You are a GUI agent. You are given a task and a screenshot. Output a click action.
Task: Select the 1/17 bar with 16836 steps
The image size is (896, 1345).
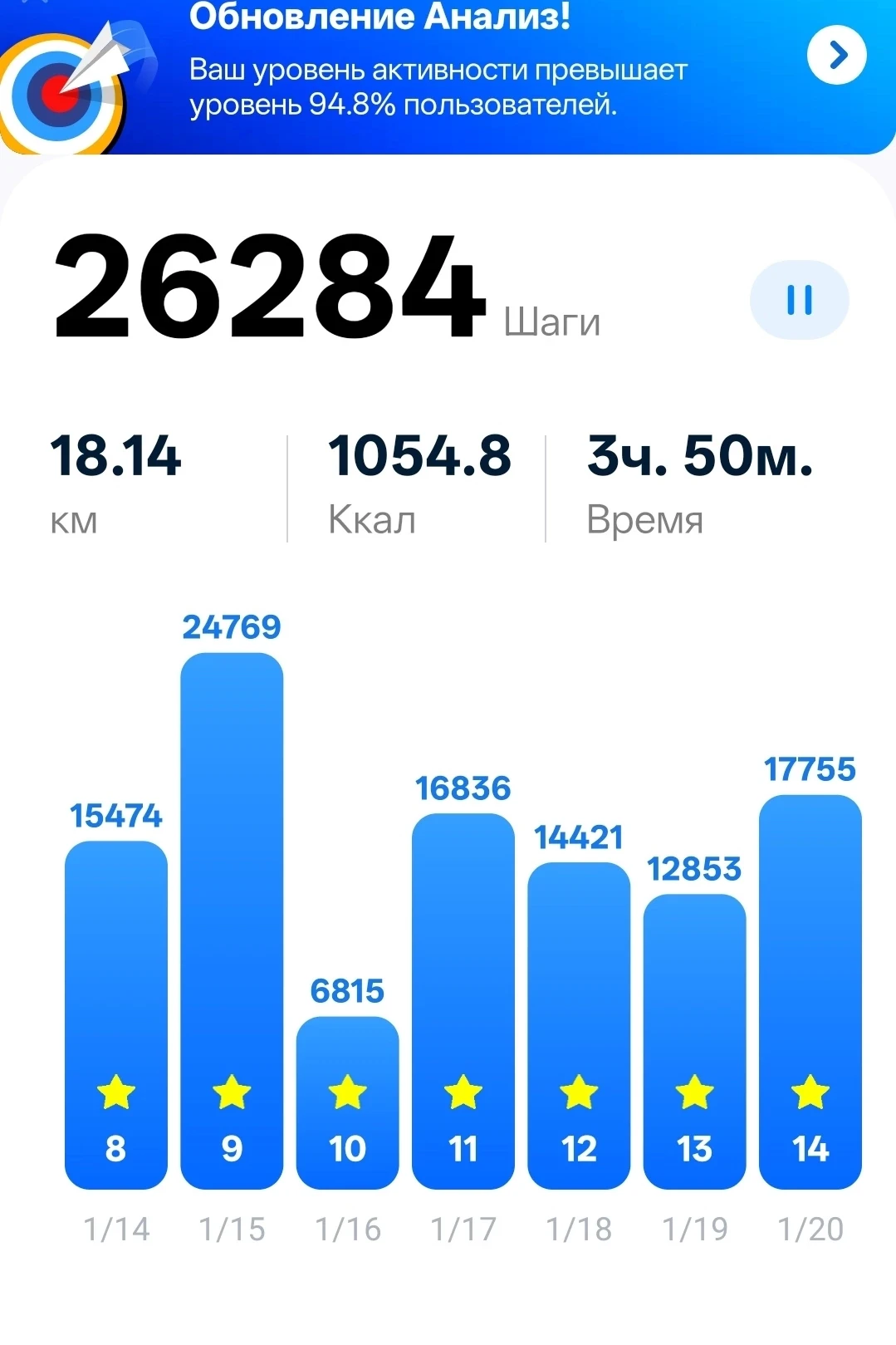pos(463,1000)
